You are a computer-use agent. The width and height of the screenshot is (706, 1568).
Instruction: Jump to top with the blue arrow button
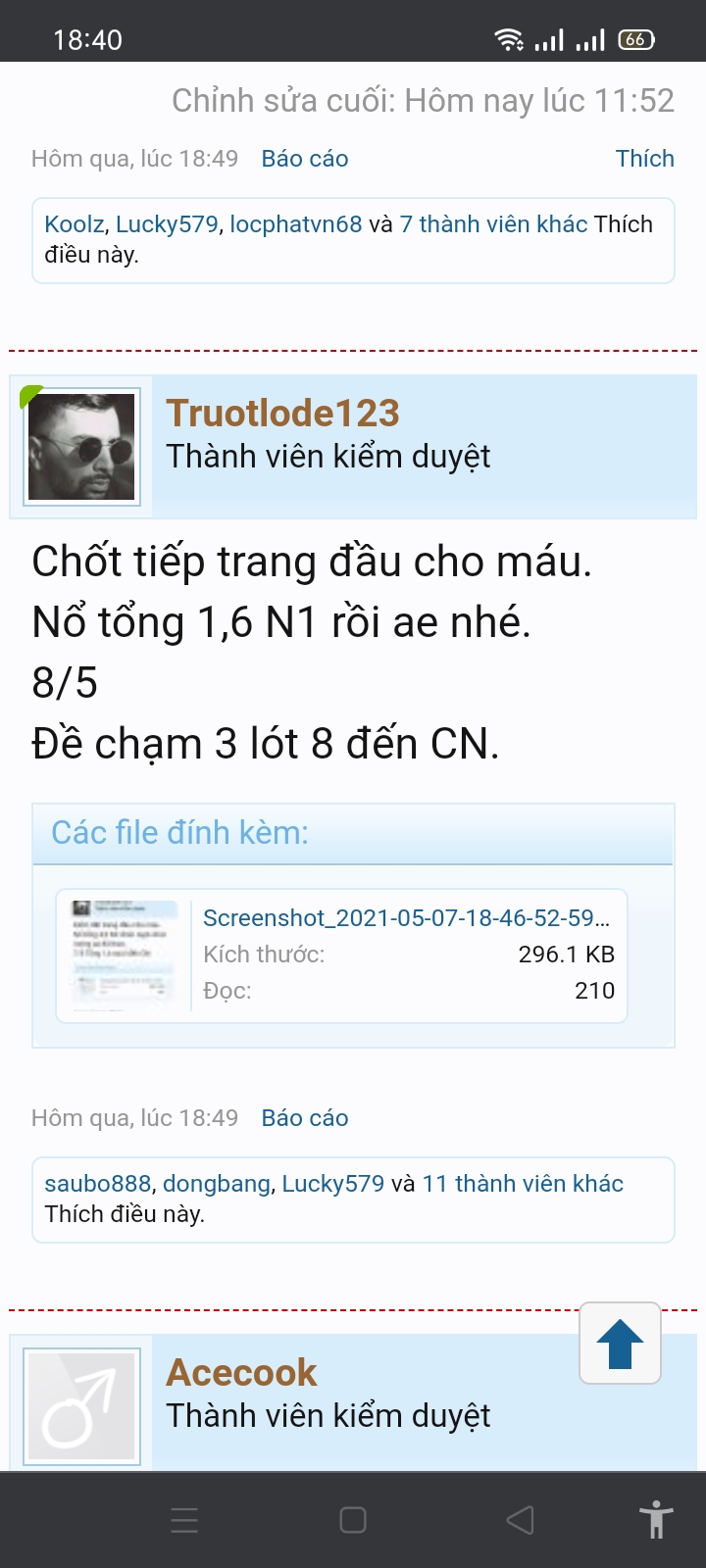tap(620, 1344)
